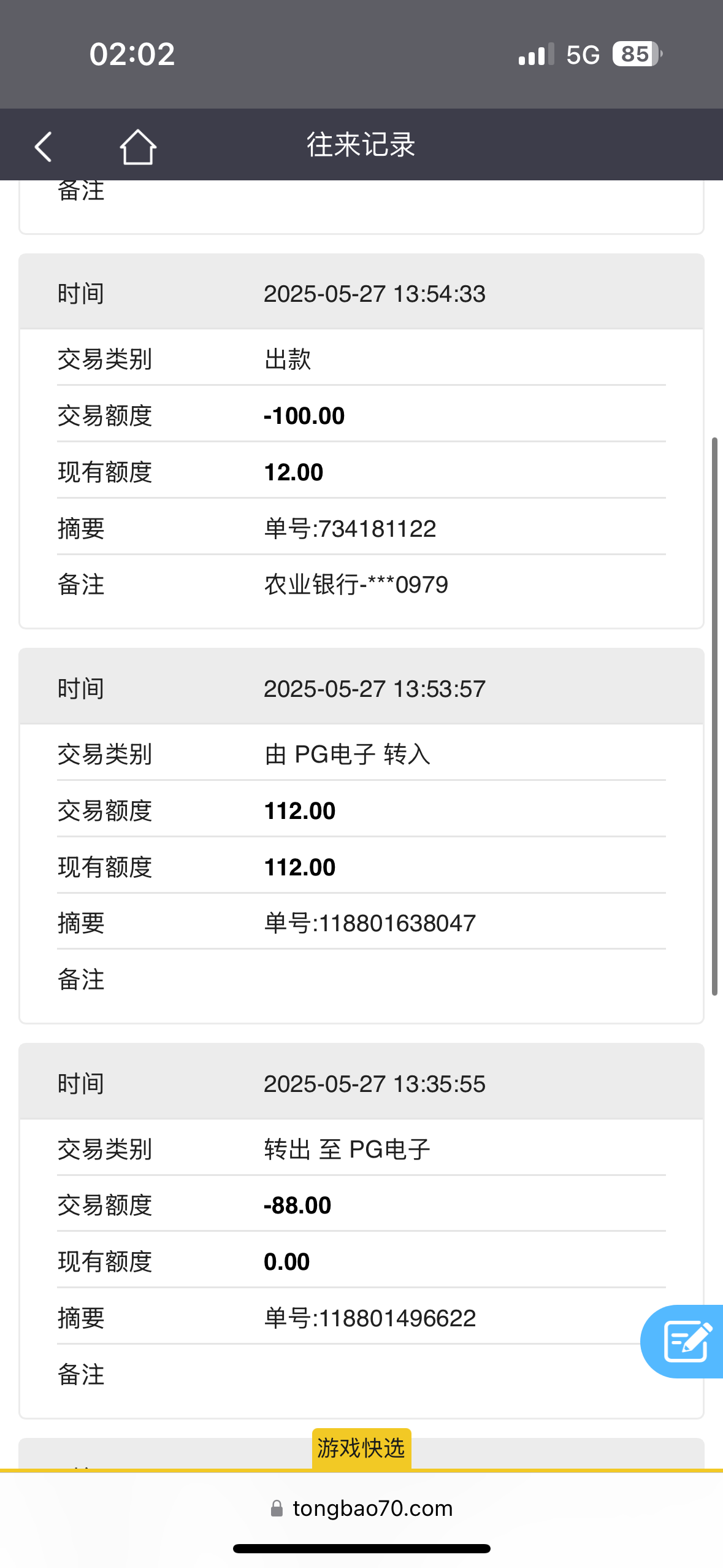This screenshot has width=723, height=1568.
Task: Open the home icon in header
Action: tap(138, 147)
